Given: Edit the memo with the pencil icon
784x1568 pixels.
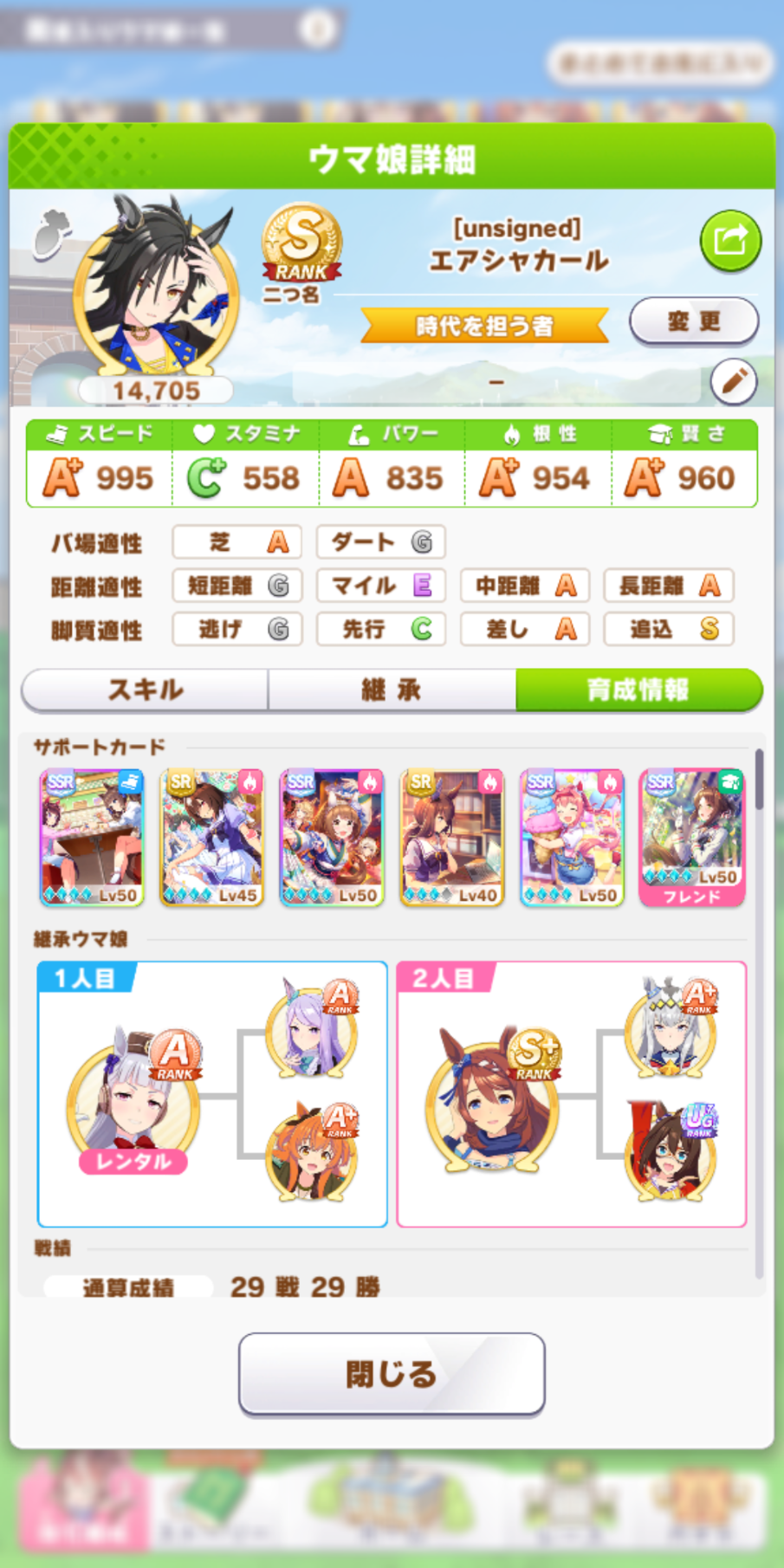Looking at the screenshot, I should (x=734, y=381).
